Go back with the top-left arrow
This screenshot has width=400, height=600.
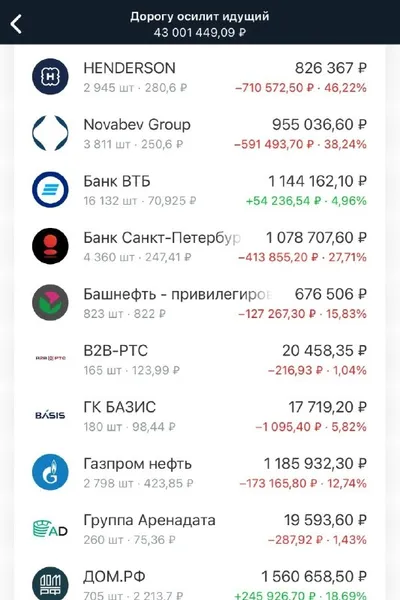[16, 24]
